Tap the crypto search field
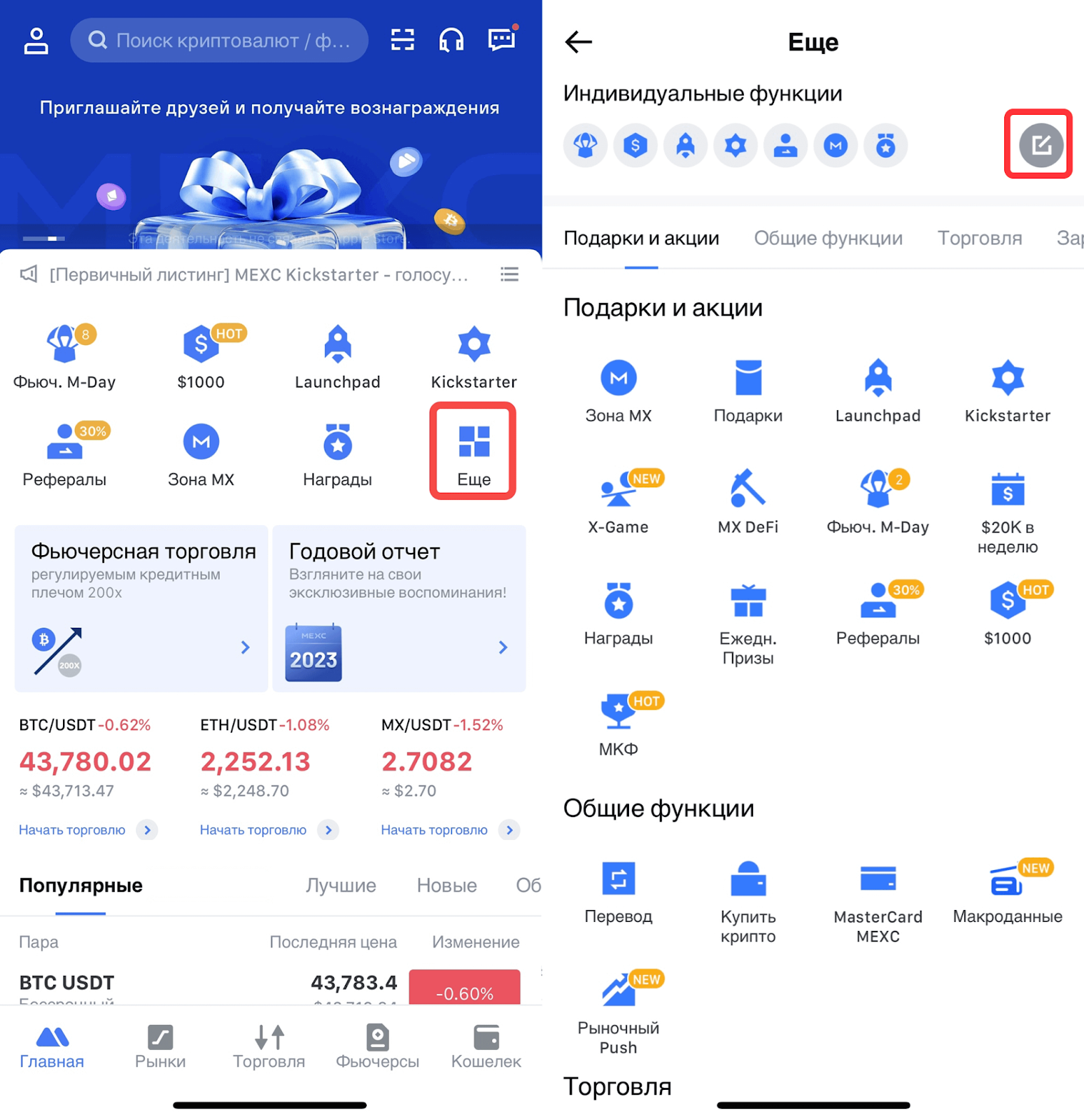This screenshot has width=1084, height=1120. [219, 41]
